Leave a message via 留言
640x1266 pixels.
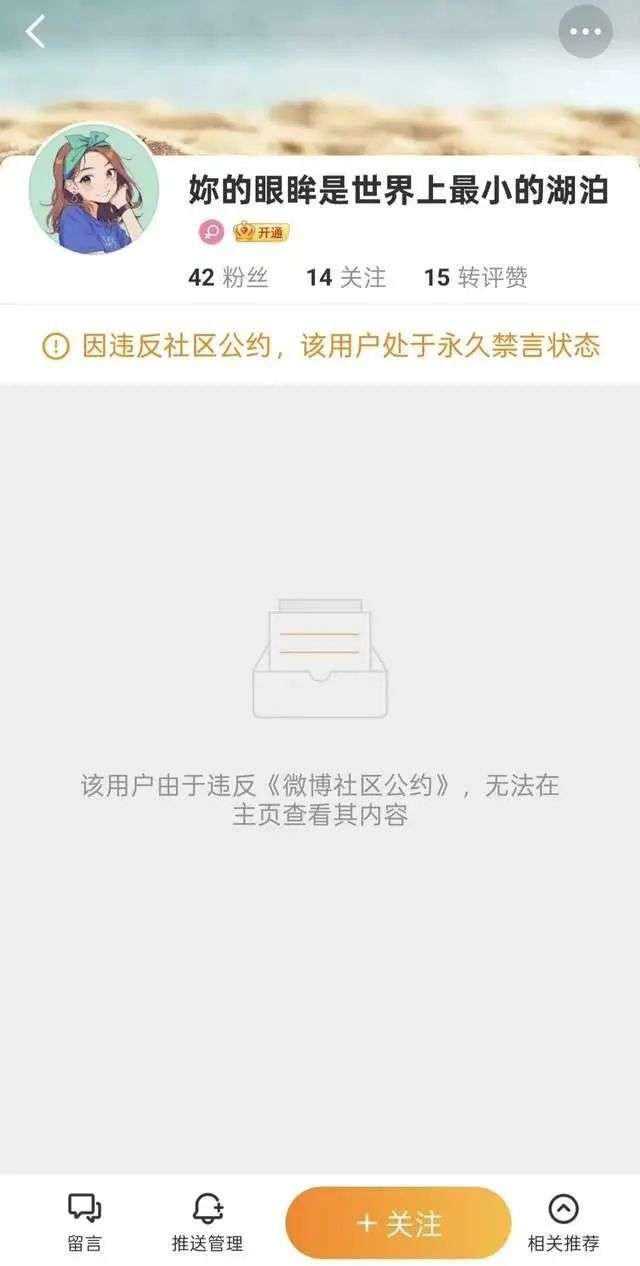click(85, 1222)
